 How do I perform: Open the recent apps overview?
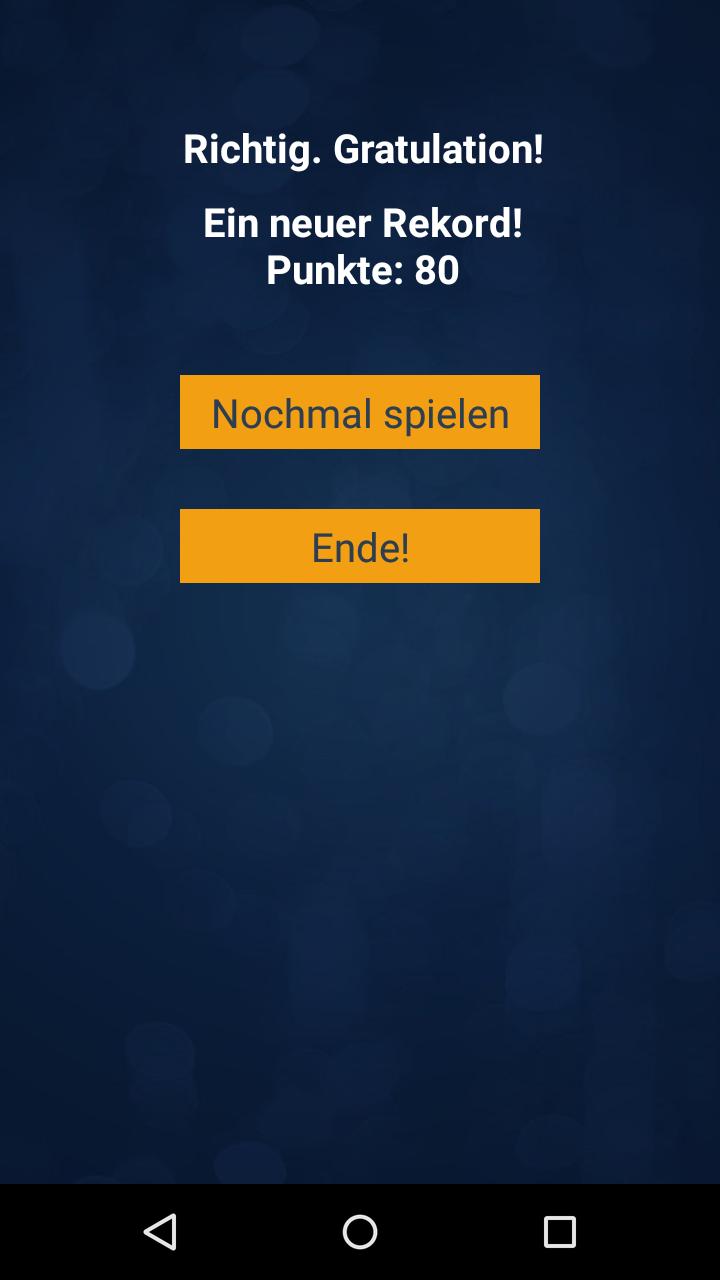coord(560,1232)
